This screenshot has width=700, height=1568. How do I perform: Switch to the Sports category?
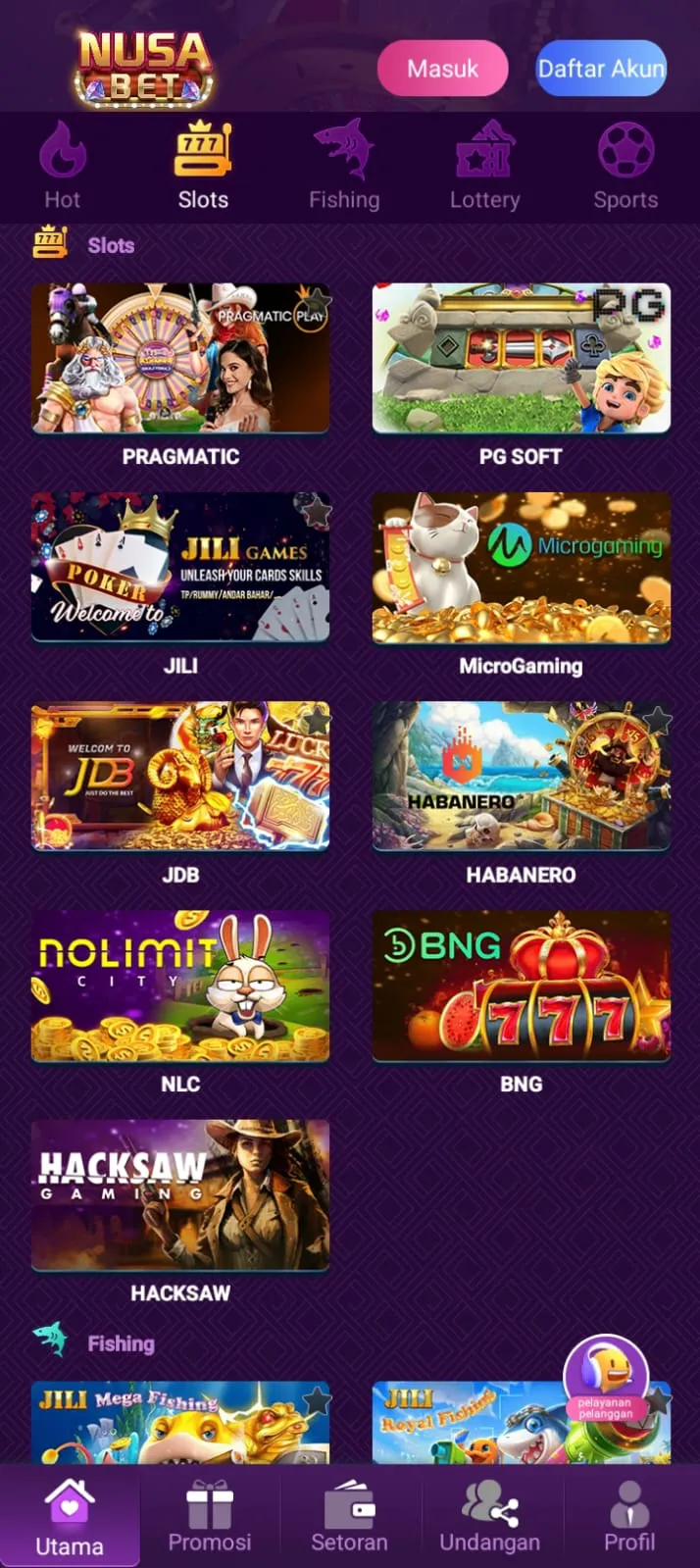(x=625, y=166)
